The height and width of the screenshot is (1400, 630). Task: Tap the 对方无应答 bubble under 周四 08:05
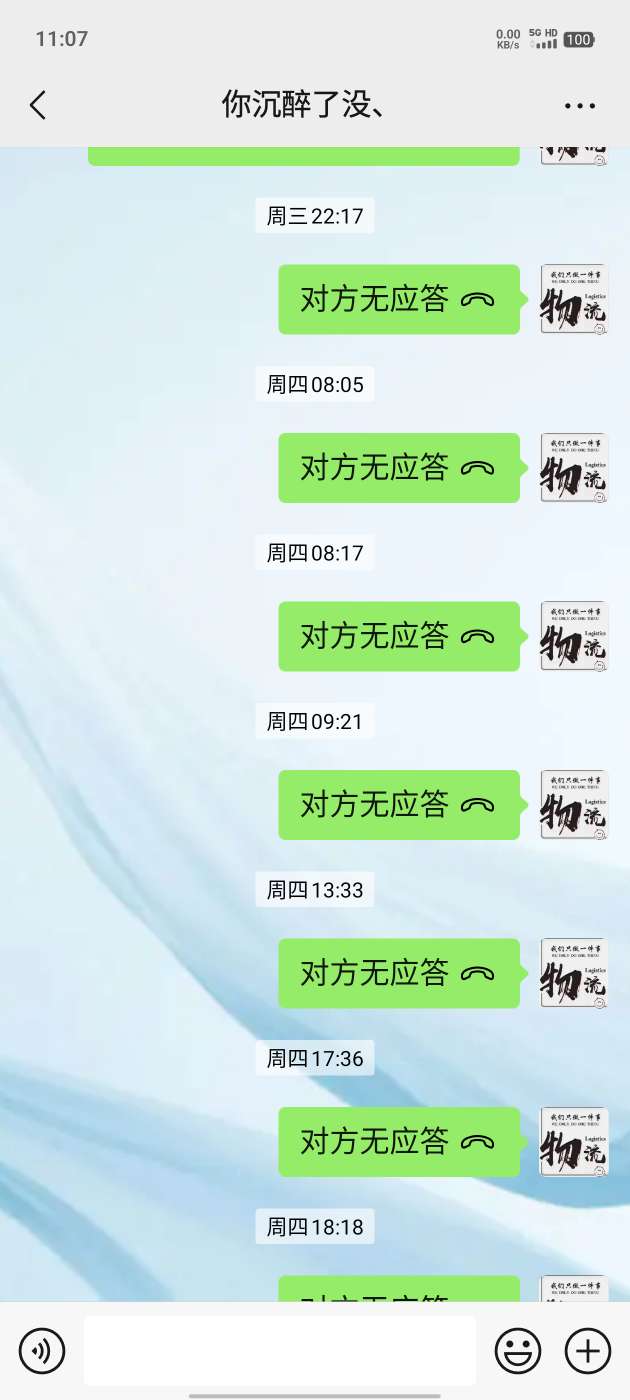398,467
